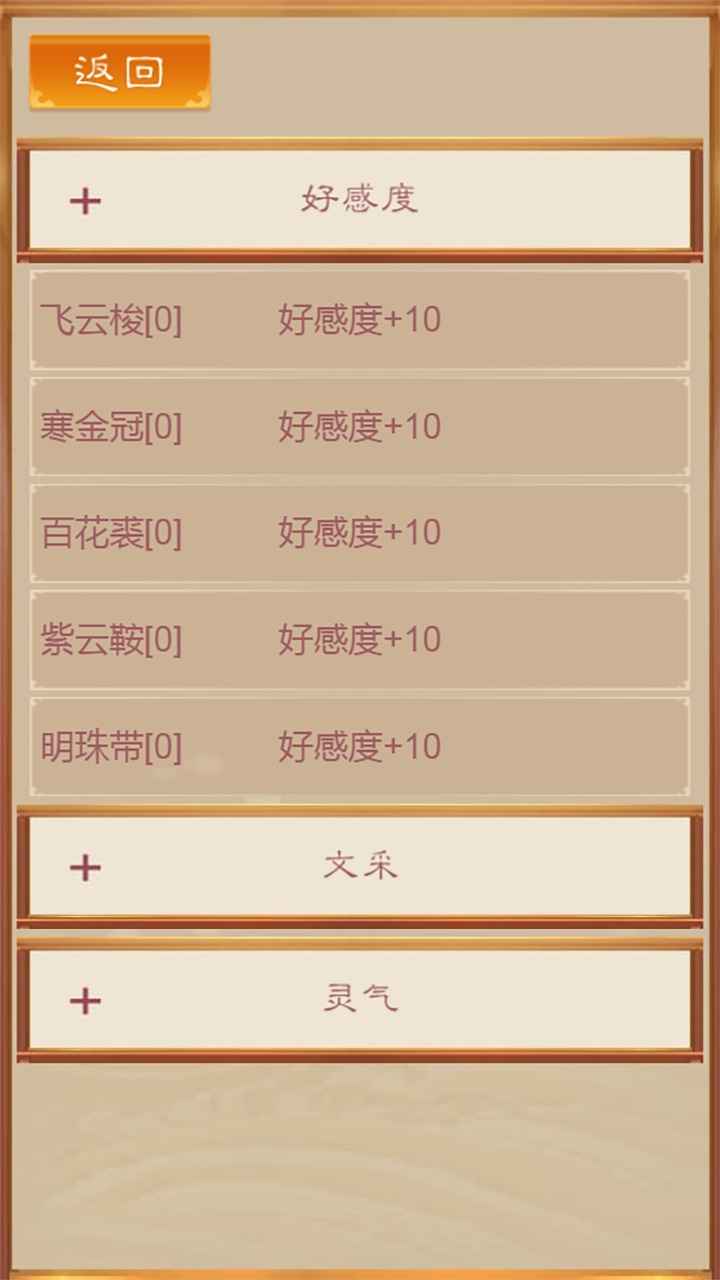Select the 寒金冠 item row
Viewport: 720px width, 1280px height.
(x=360, y=426)
